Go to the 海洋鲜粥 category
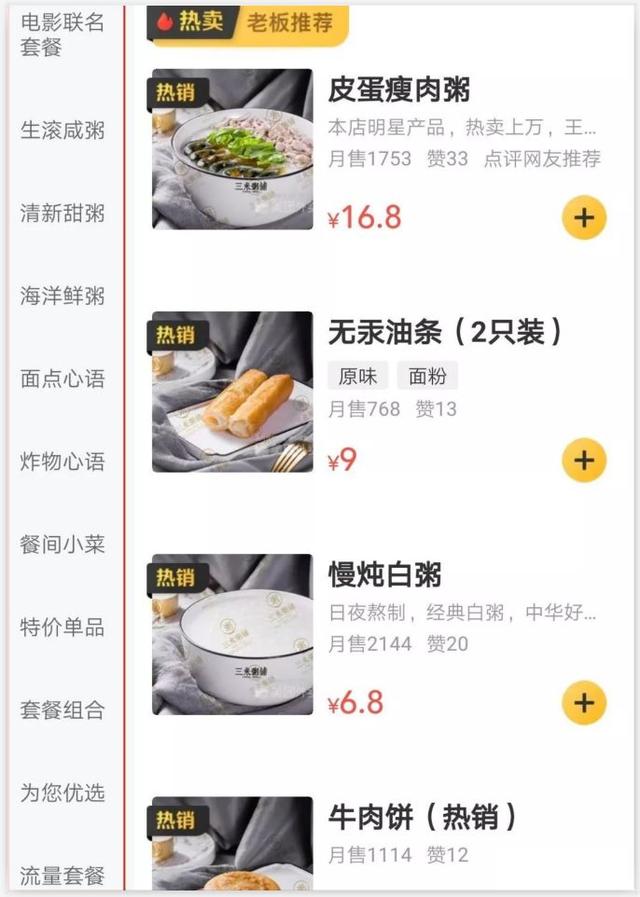The width and height of the screenshot is (640, 897). 62,297
